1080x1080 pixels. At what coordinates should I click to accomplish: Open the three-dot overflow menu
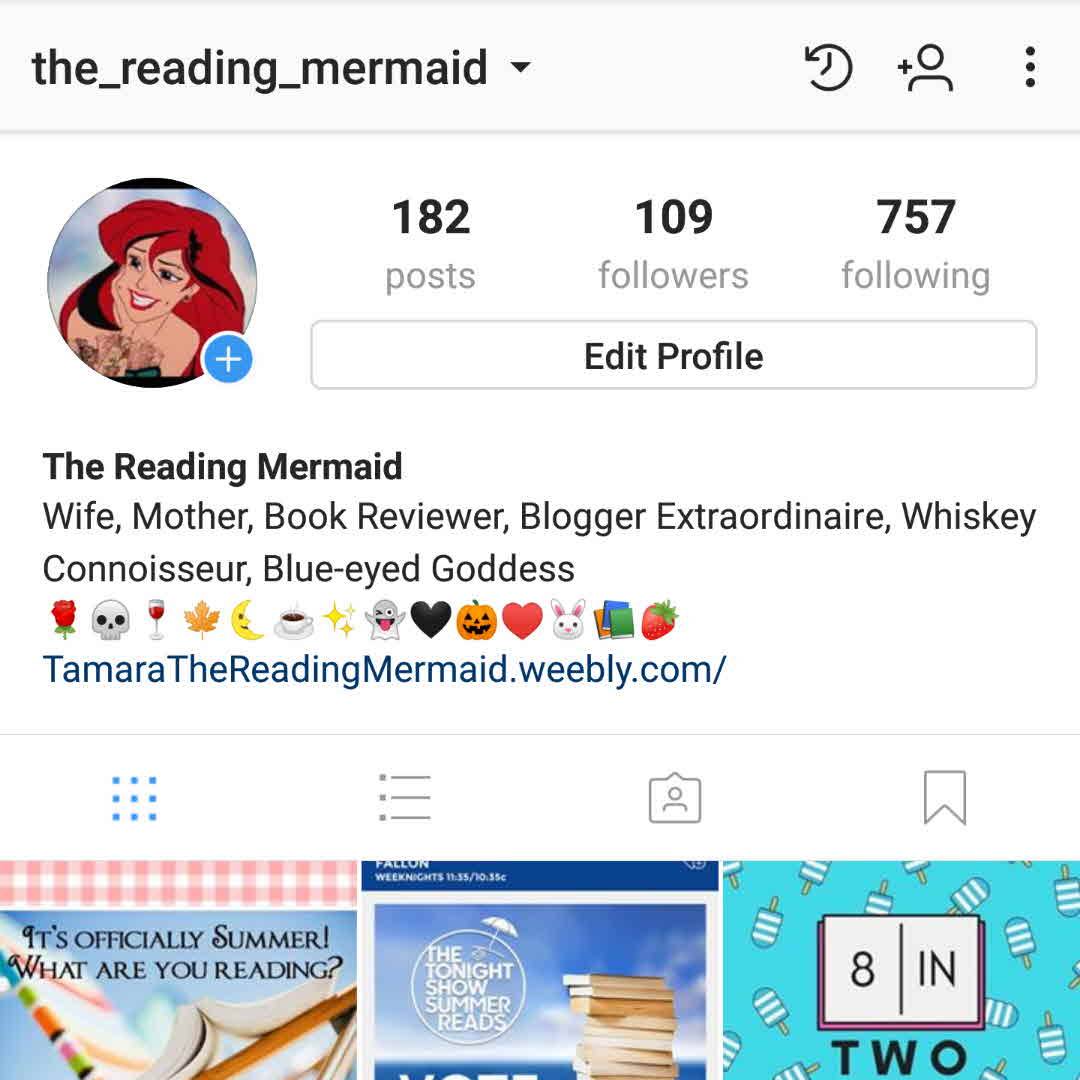coord(1030,69)
